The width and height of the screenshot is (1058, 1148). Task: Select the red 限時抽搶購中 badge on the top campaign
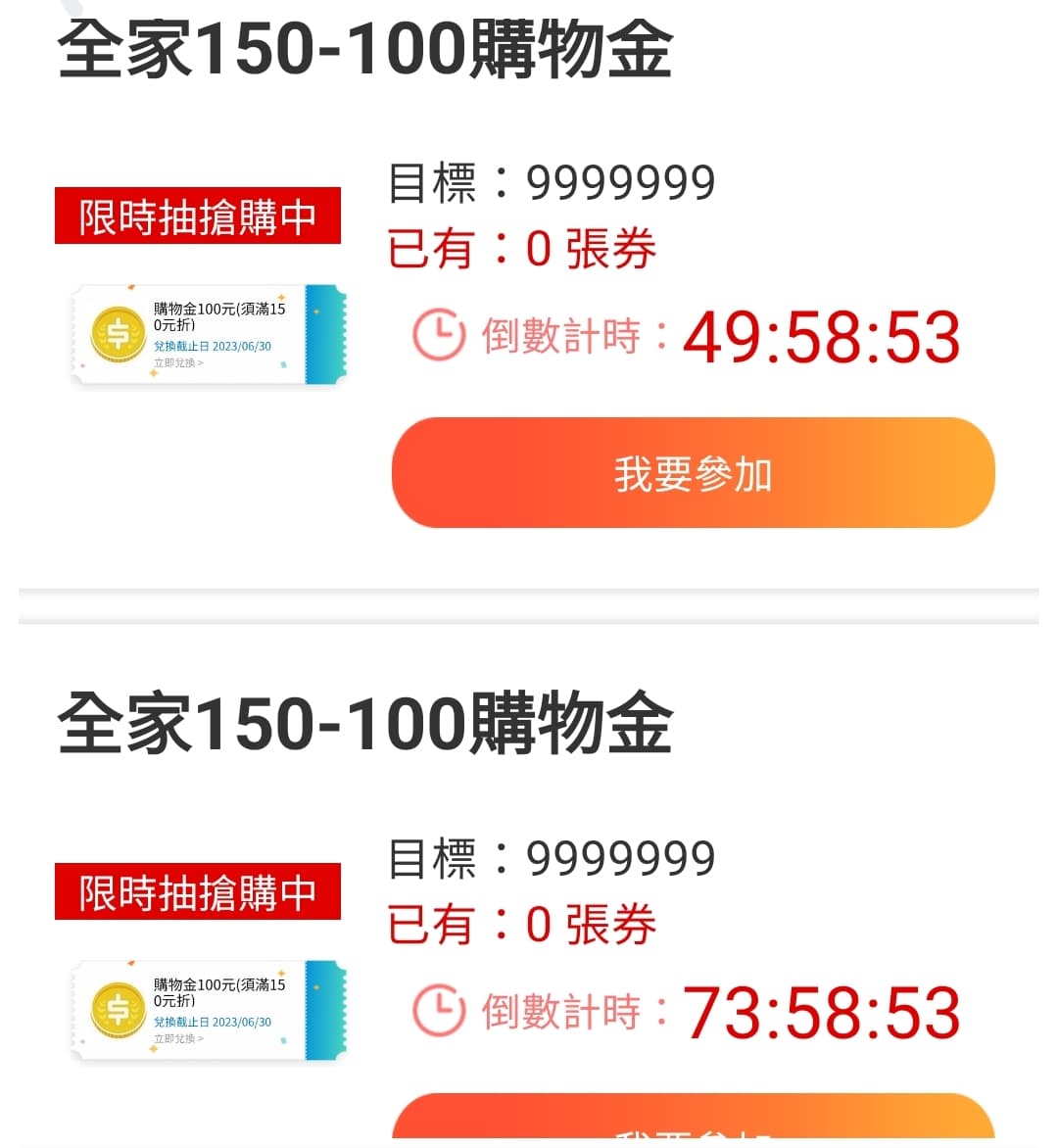point(196,215)
